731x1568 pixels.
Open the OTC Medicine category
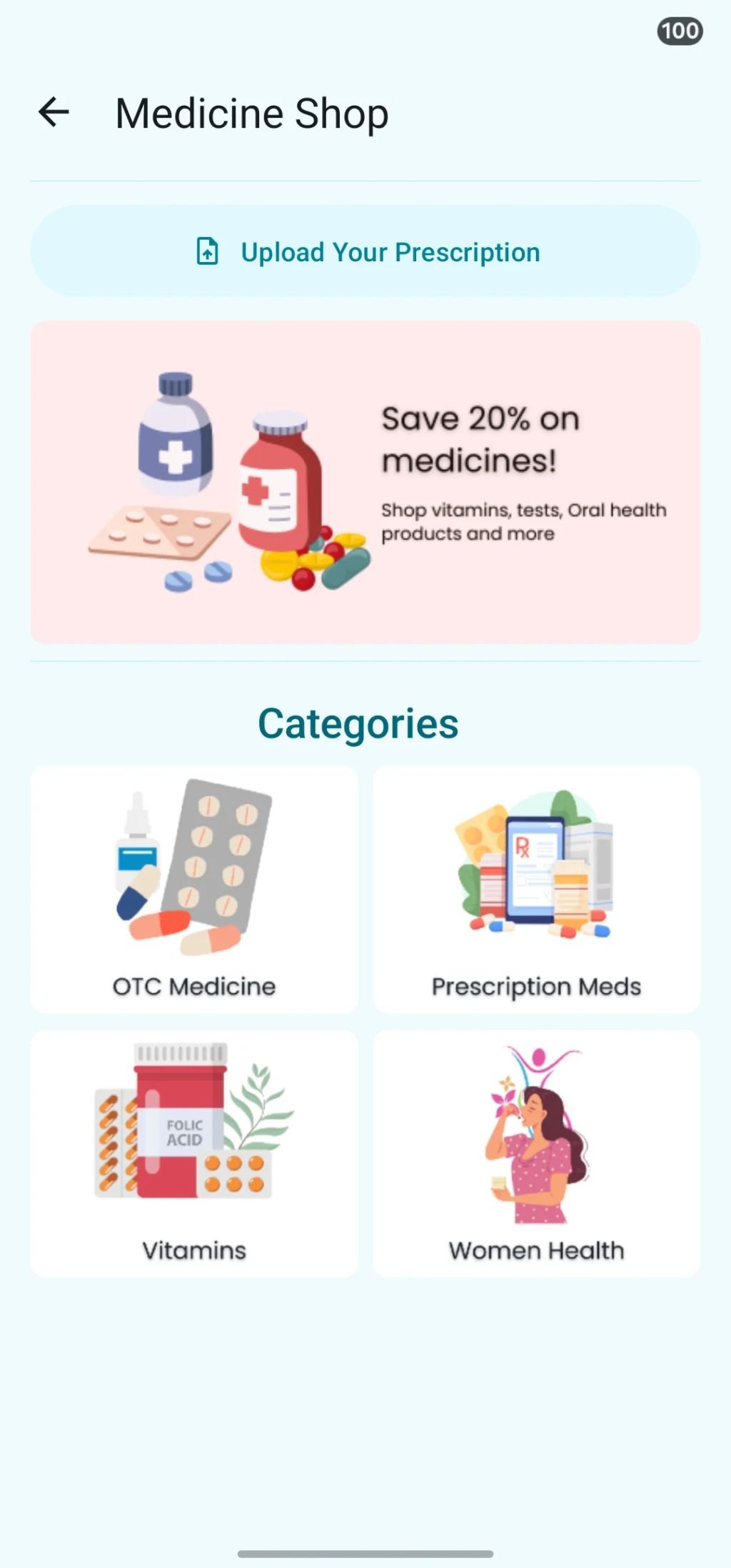tap(194, 890)
